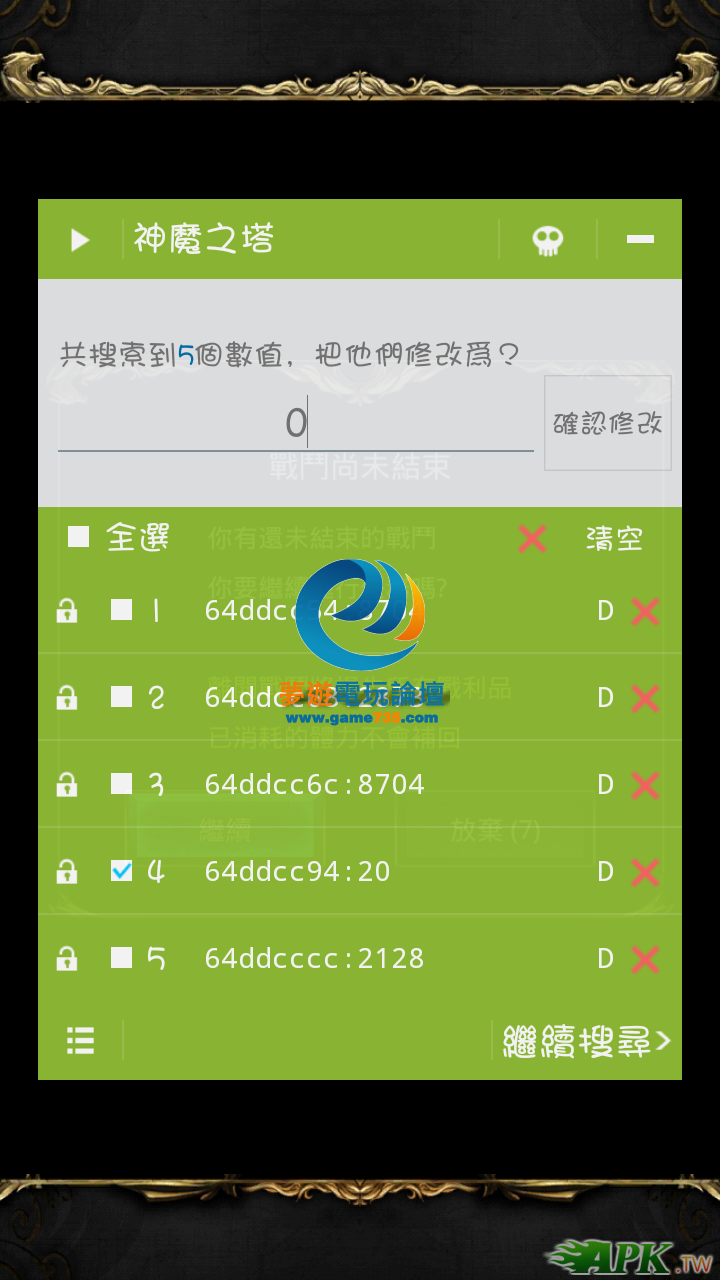Toggle lock on 64ddcc94:20
This screenshot has height=1280, width=720.
coord(67,872)
